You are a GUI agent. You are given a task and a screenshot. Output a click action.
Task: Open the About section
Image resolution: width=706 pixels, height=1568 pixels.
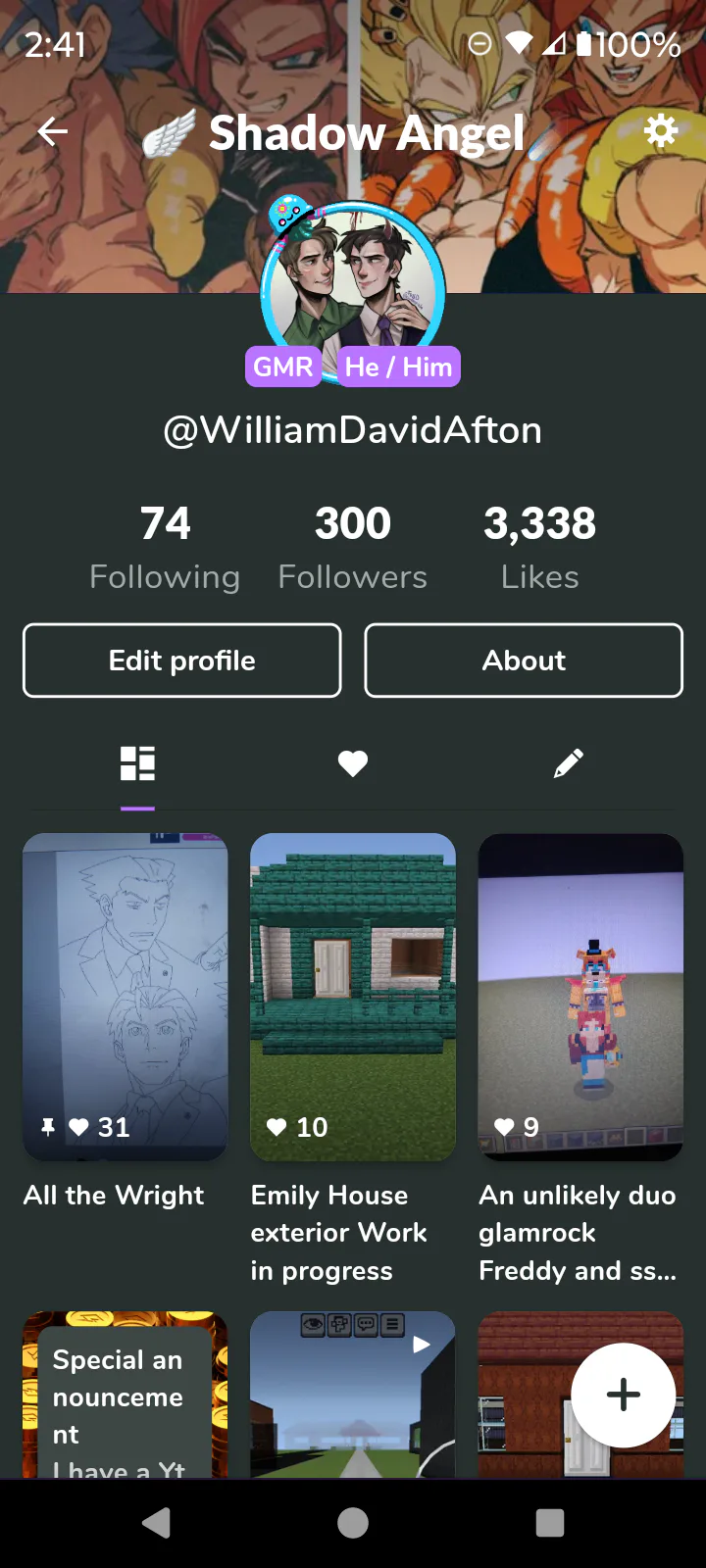(524, 661)
